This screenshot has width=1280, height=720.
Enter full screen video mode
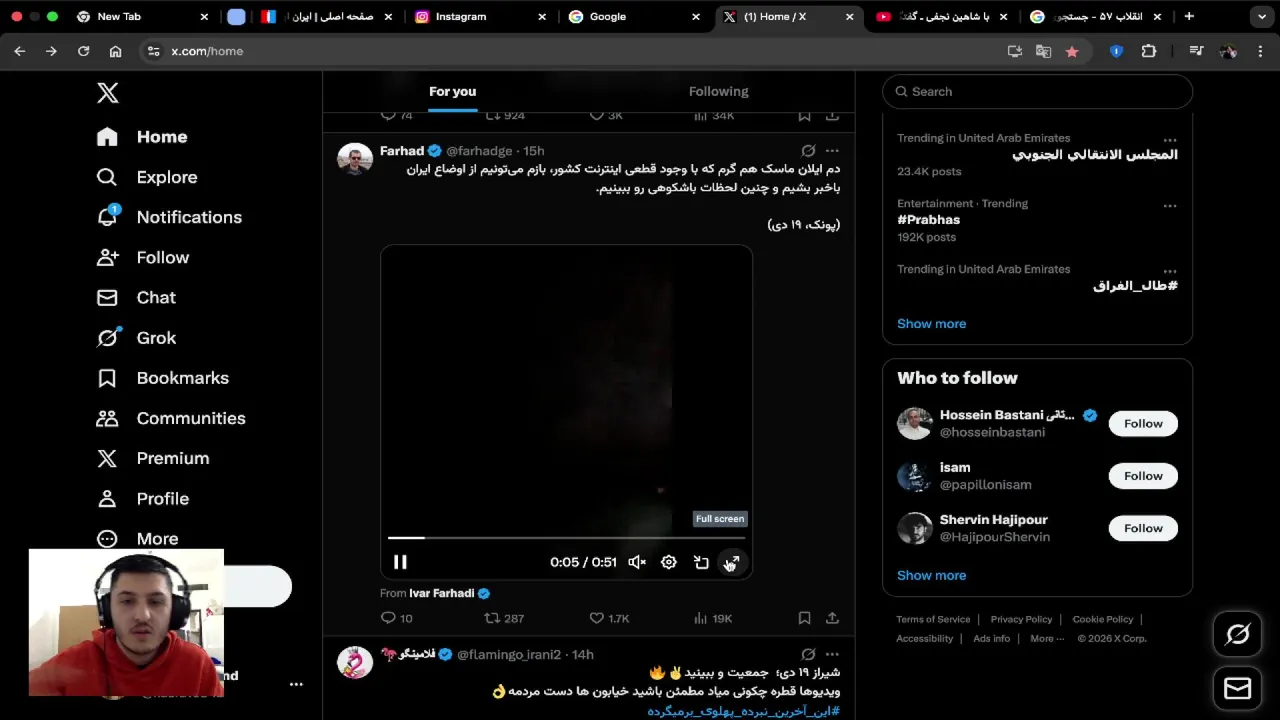pos(732,562)
